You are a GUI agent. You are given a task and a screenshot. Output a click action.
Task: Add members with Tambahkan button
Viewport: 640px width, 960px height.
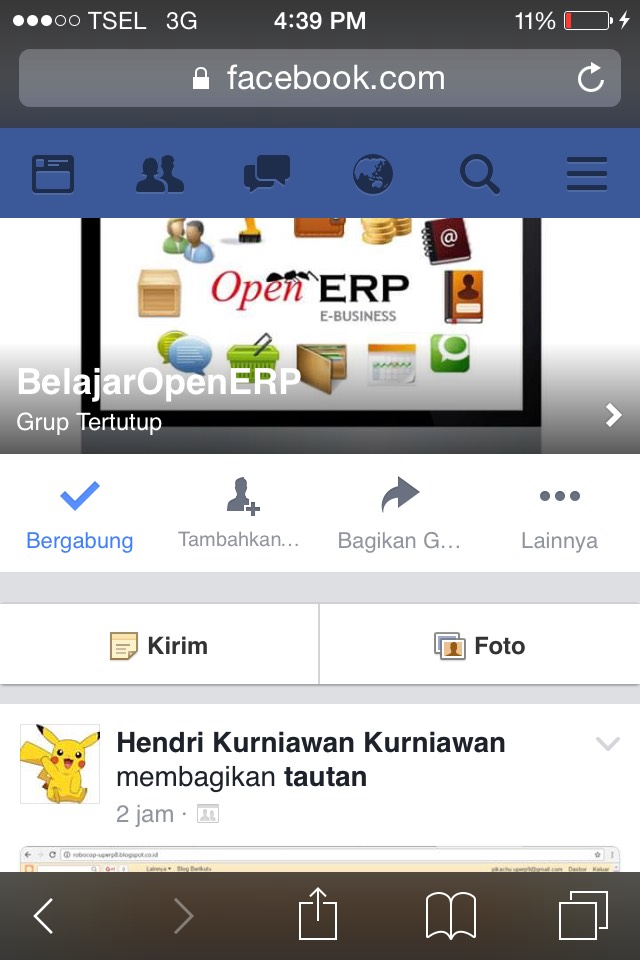[239, 514]
